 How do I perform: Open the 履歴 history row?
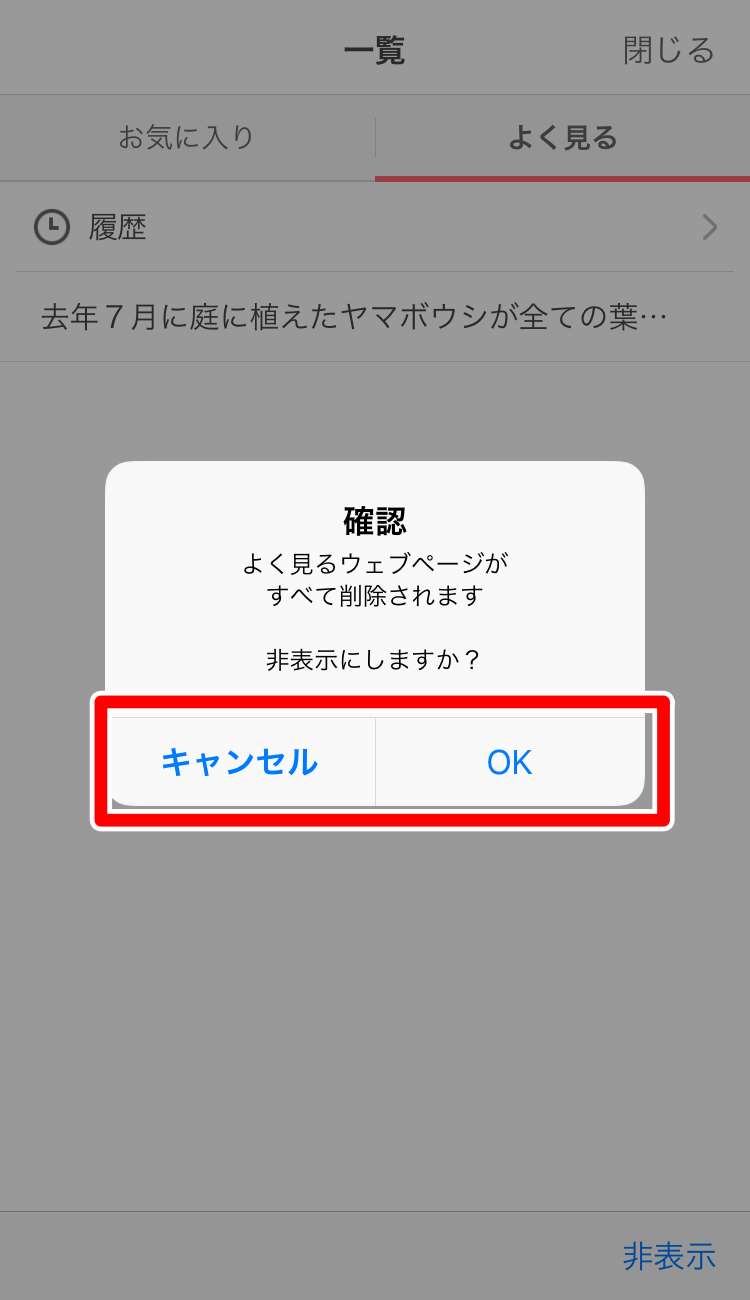click(x=375, y=228)
